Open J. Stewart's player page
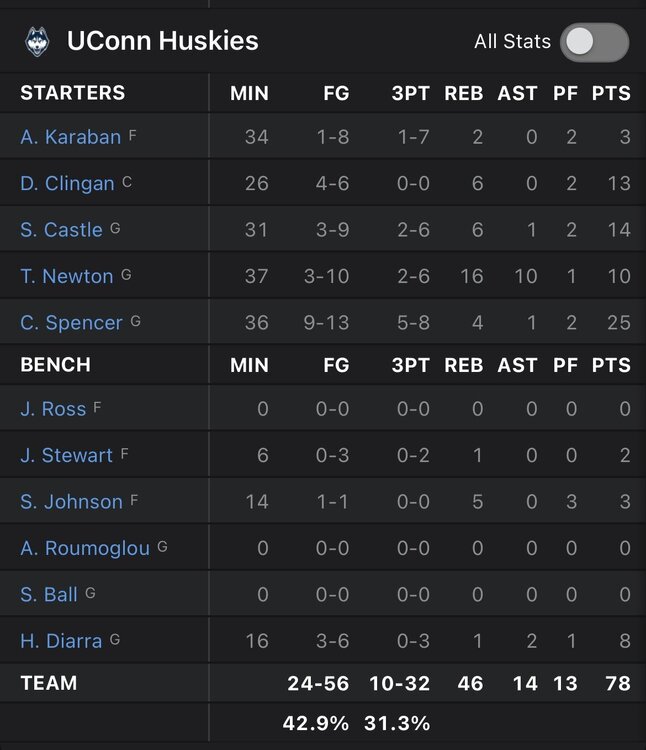 point(66,455)
